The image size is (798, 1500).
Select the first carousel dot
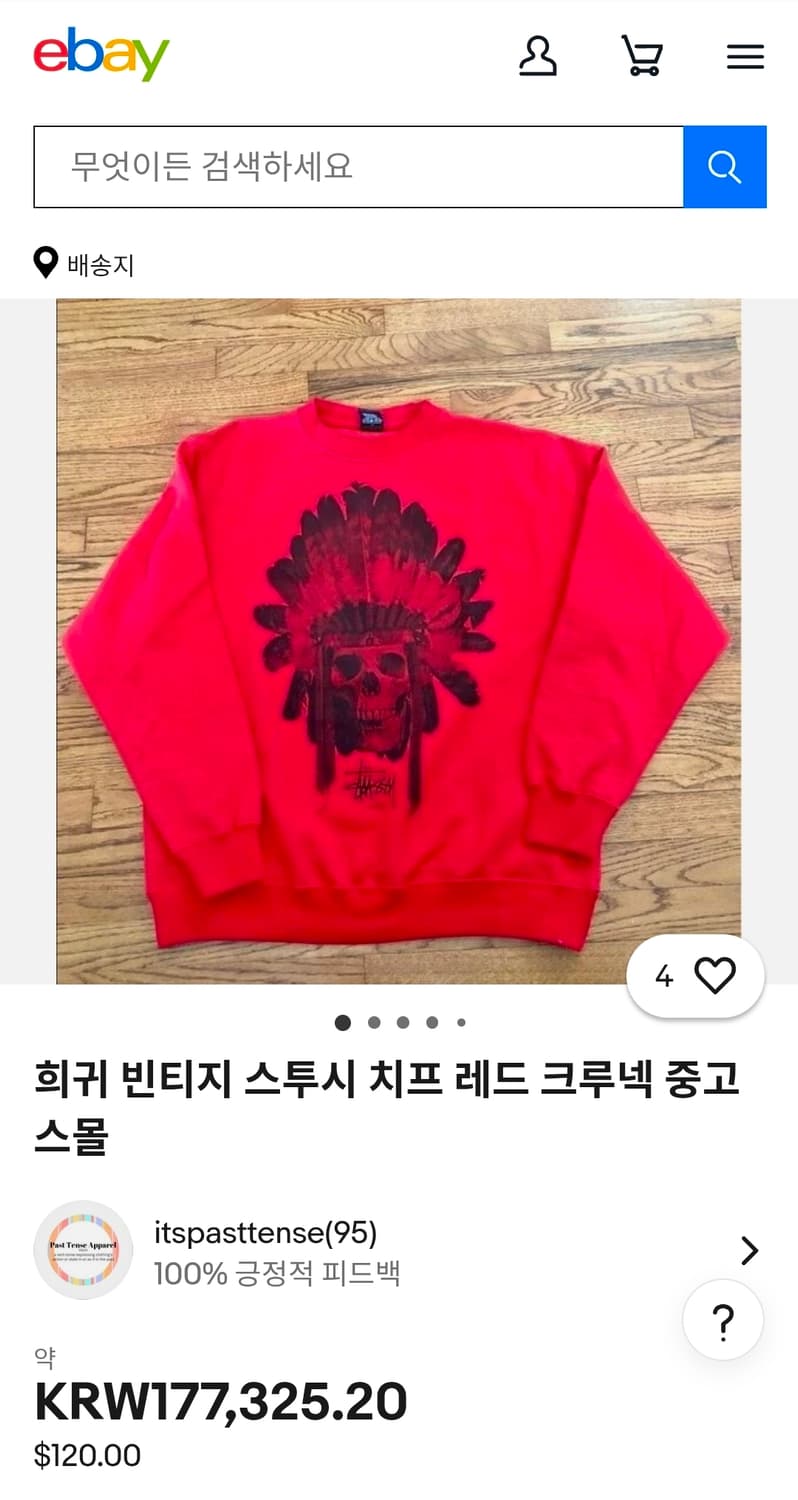coord(343,1023)
